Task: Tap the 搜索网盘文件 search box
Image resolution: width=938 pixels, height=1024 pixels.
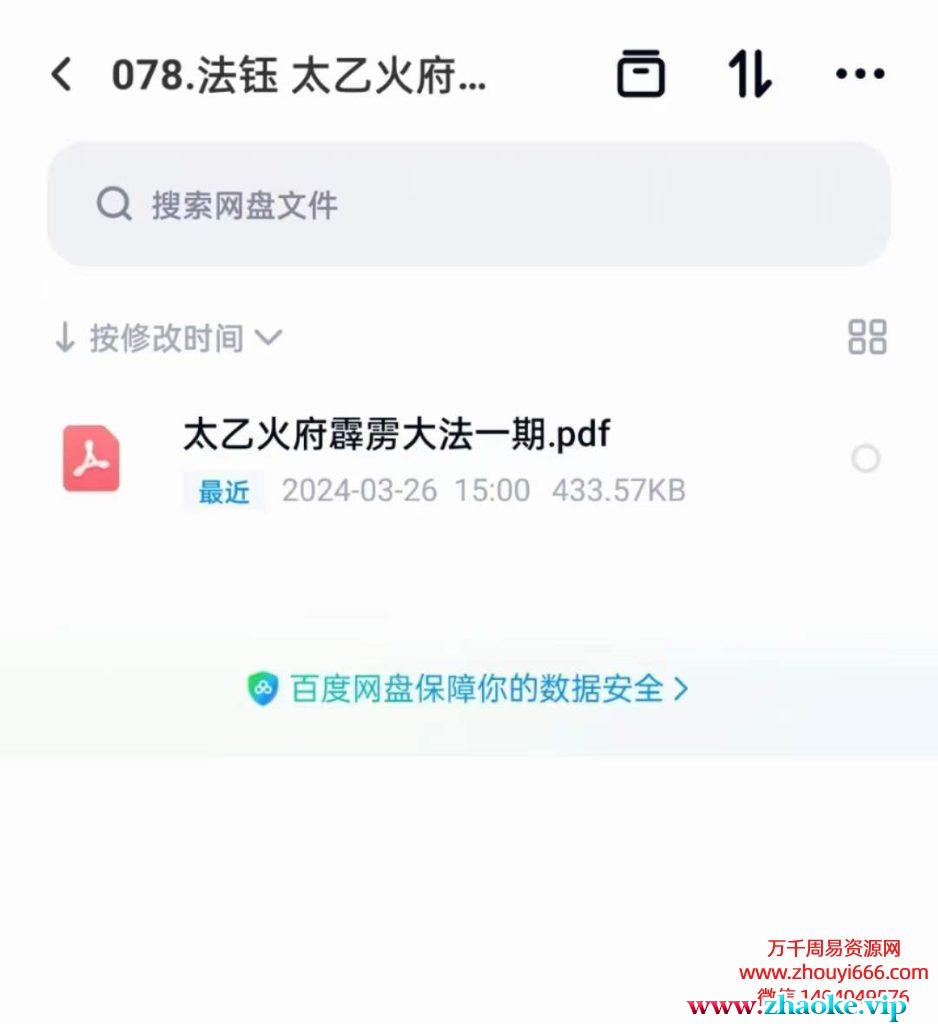Action: coord(468,204)
